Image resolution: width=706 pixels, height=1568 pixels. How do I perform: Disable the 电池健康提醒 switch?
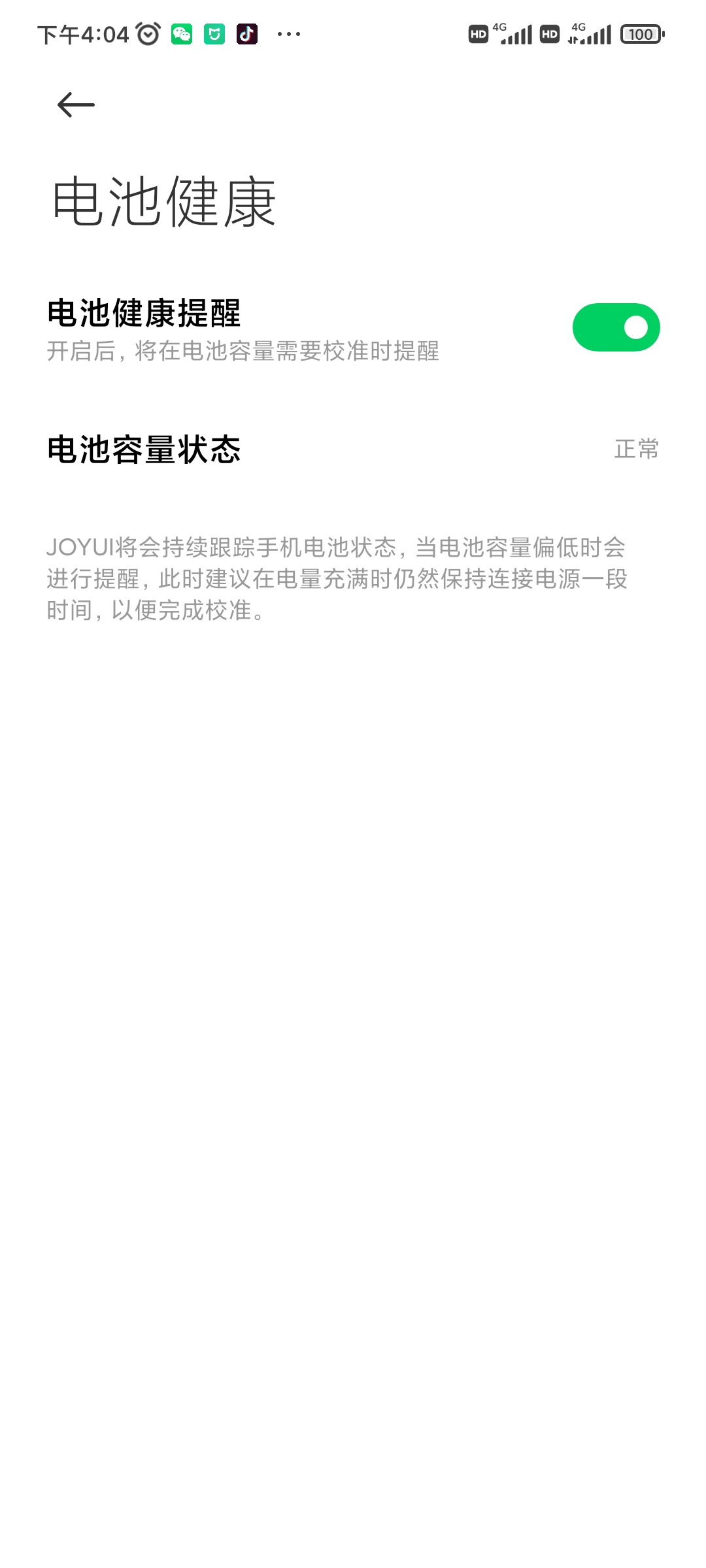coord(616,327)
